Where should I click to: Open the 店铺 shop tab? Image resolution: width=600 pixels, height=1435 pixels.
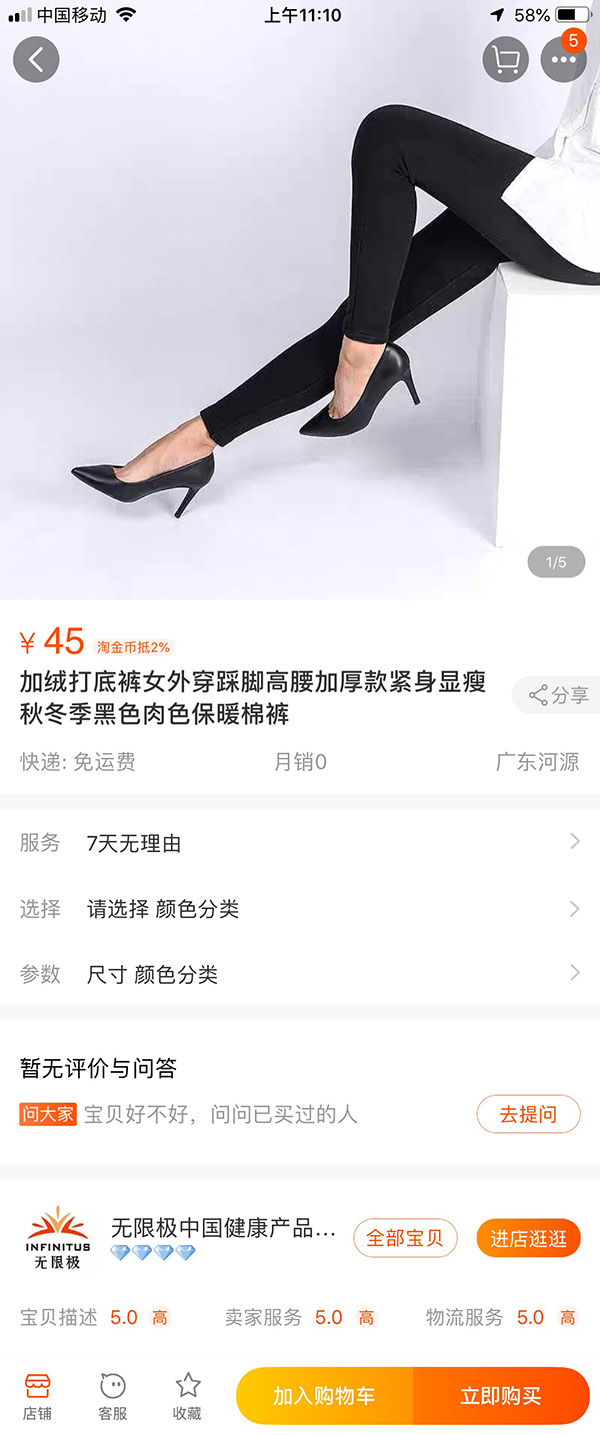coord(37,1396)
